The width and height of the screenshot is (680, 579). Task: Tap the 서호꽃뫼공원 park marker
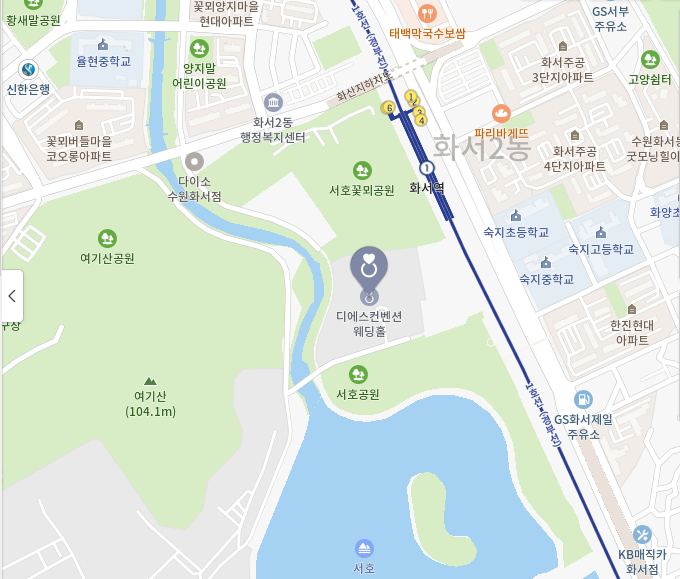(x=362, y=171)
